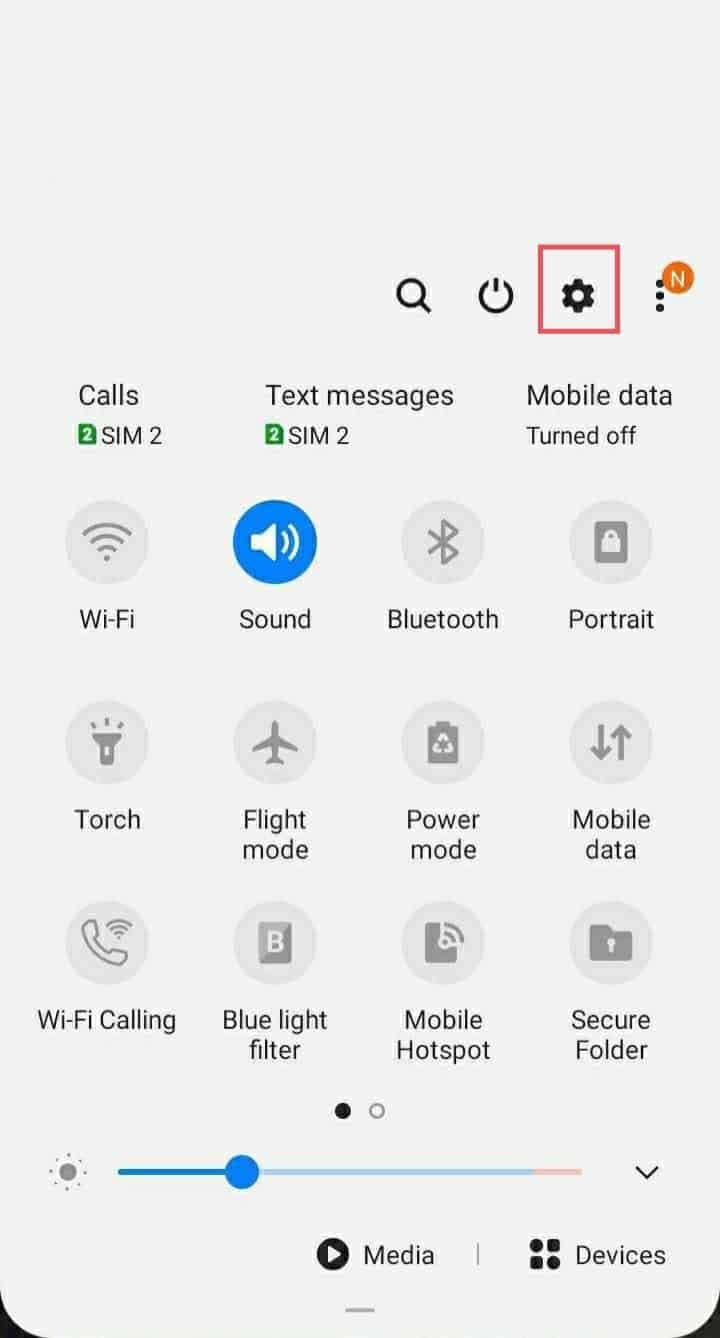Mute Sound by tapping its tile
Screen dimensions: 720x1338
[275, 541]
